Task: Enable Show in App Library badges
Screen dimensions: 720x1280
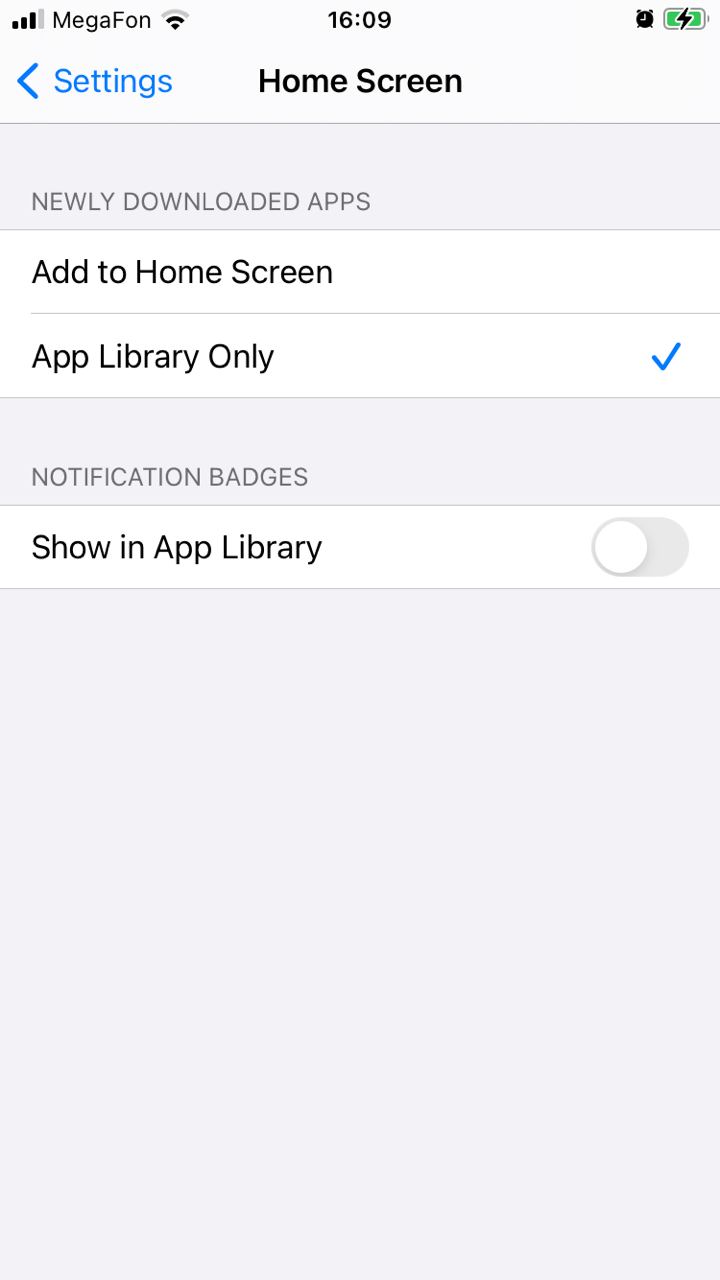Action: point(640,547)
